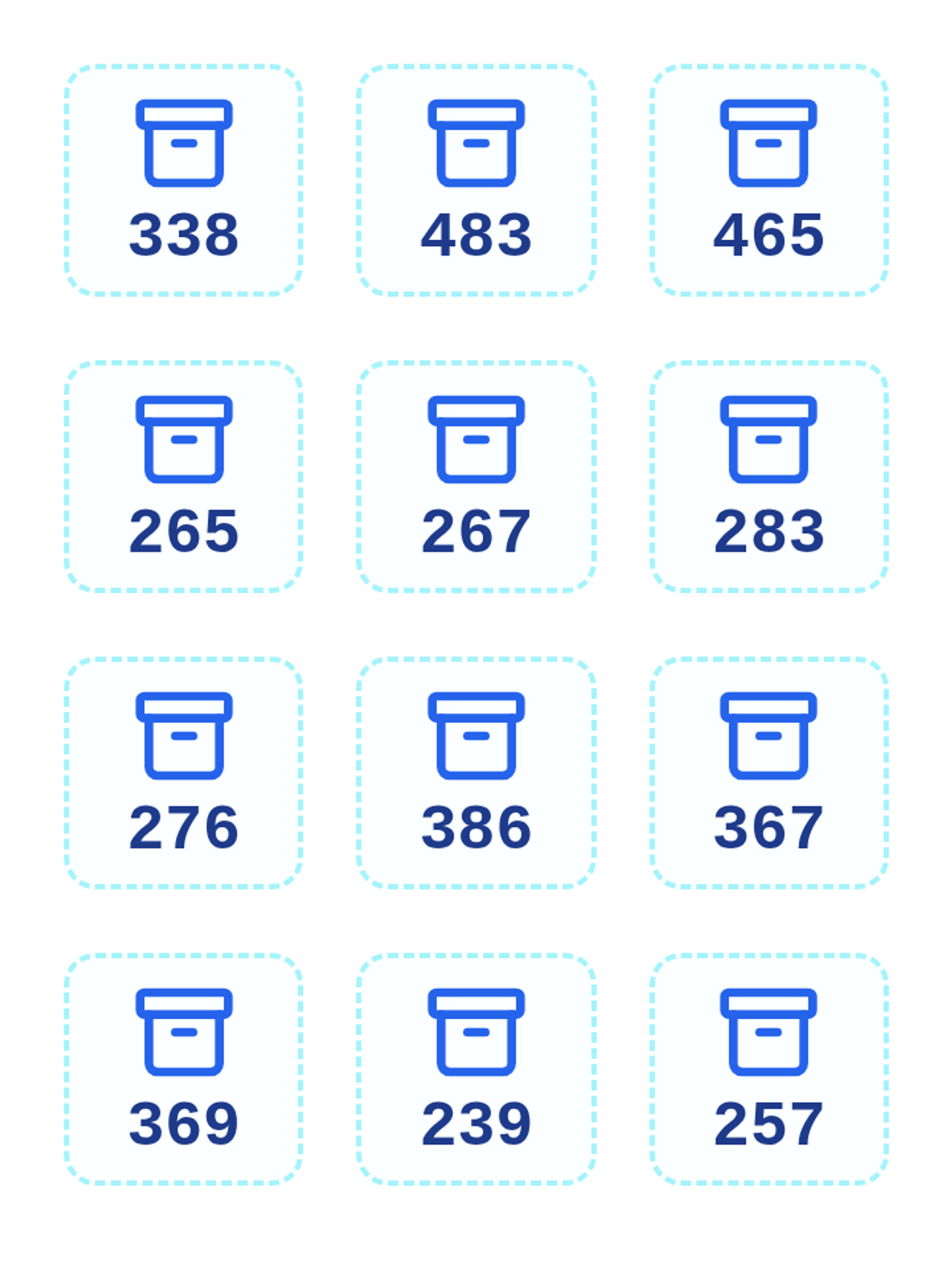Open the tile numbered 283
952x1270 pixels.
(769, 476)
